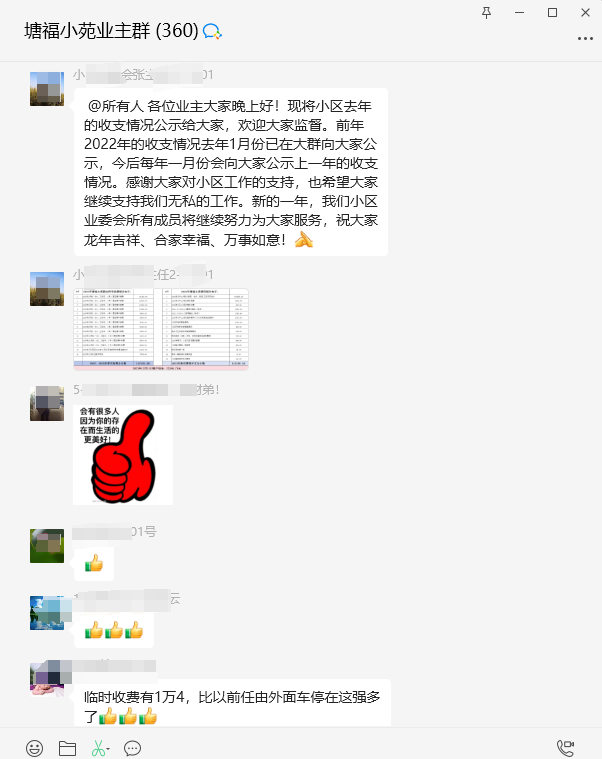Start a video call
602x759 pixels.
coord(566,747)
